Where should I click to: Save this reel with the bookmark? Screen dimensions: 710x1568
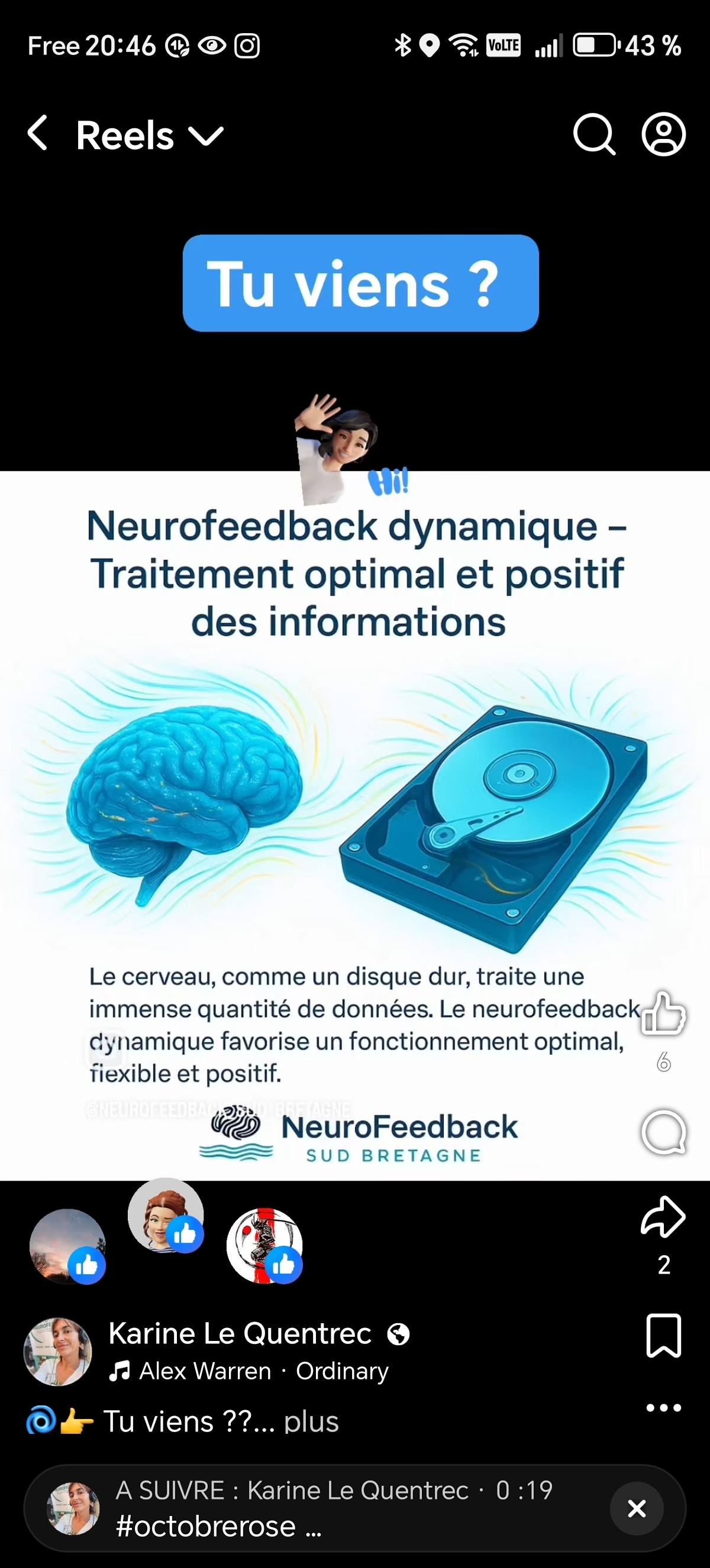point(663,1336)
